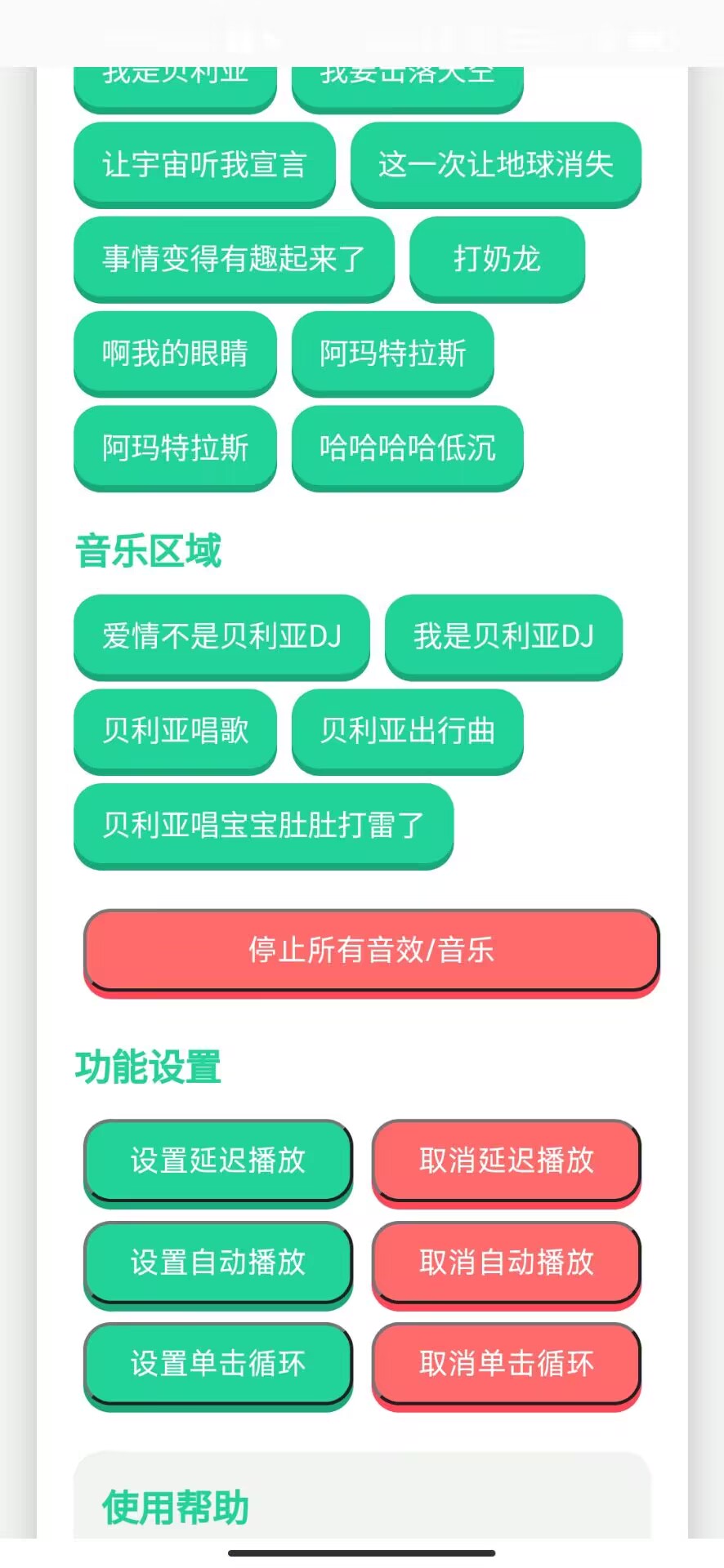Play the 让宇宙听我宣言 sound effect
This screenshot has width=724, height=1568.
pyautogui.click(x=204, y=165)
